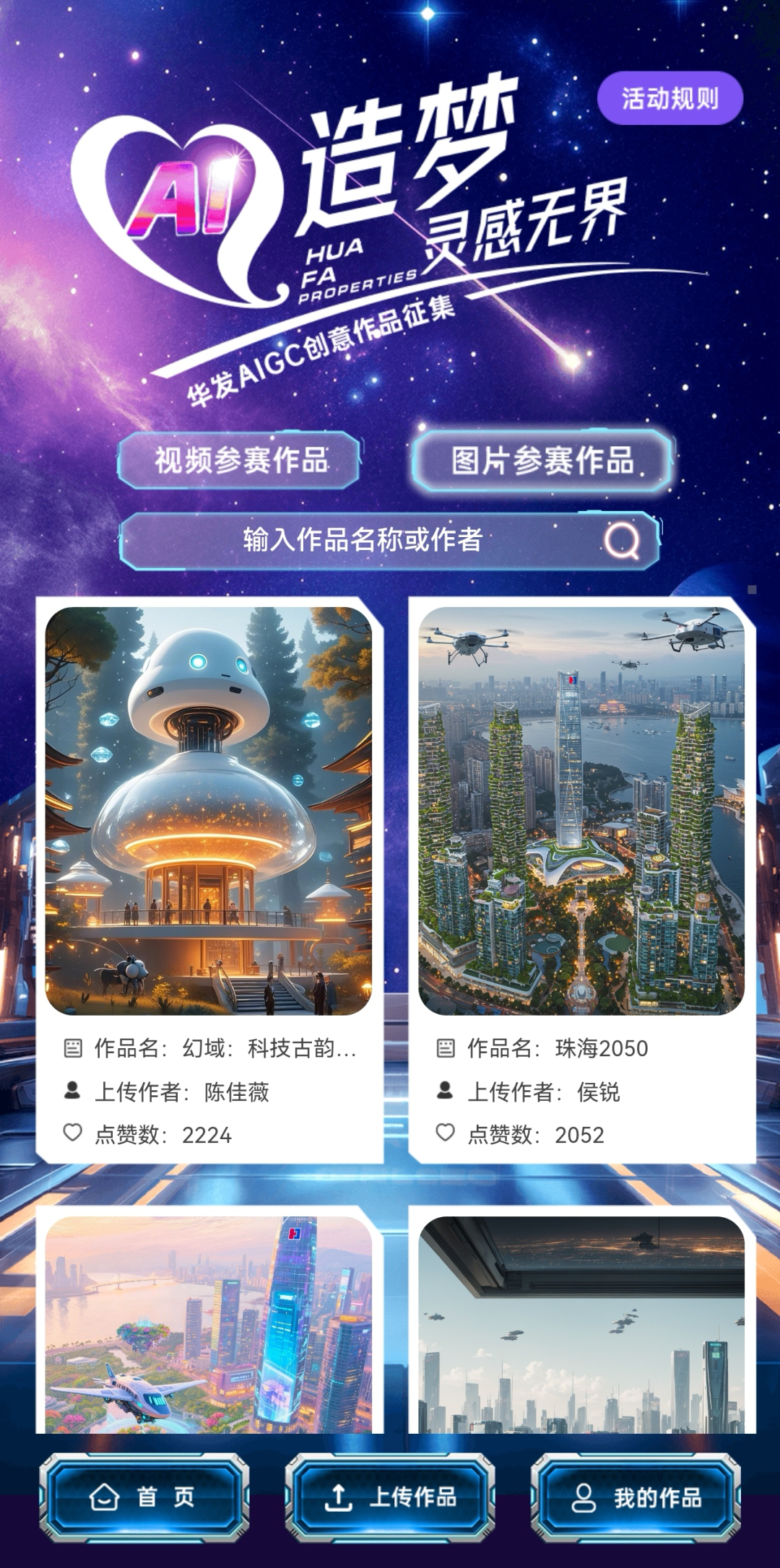Viewport: 780px width, 1568px height.
Task: Like the artwork by 侯锐
Action: (x=446, y=1132)
